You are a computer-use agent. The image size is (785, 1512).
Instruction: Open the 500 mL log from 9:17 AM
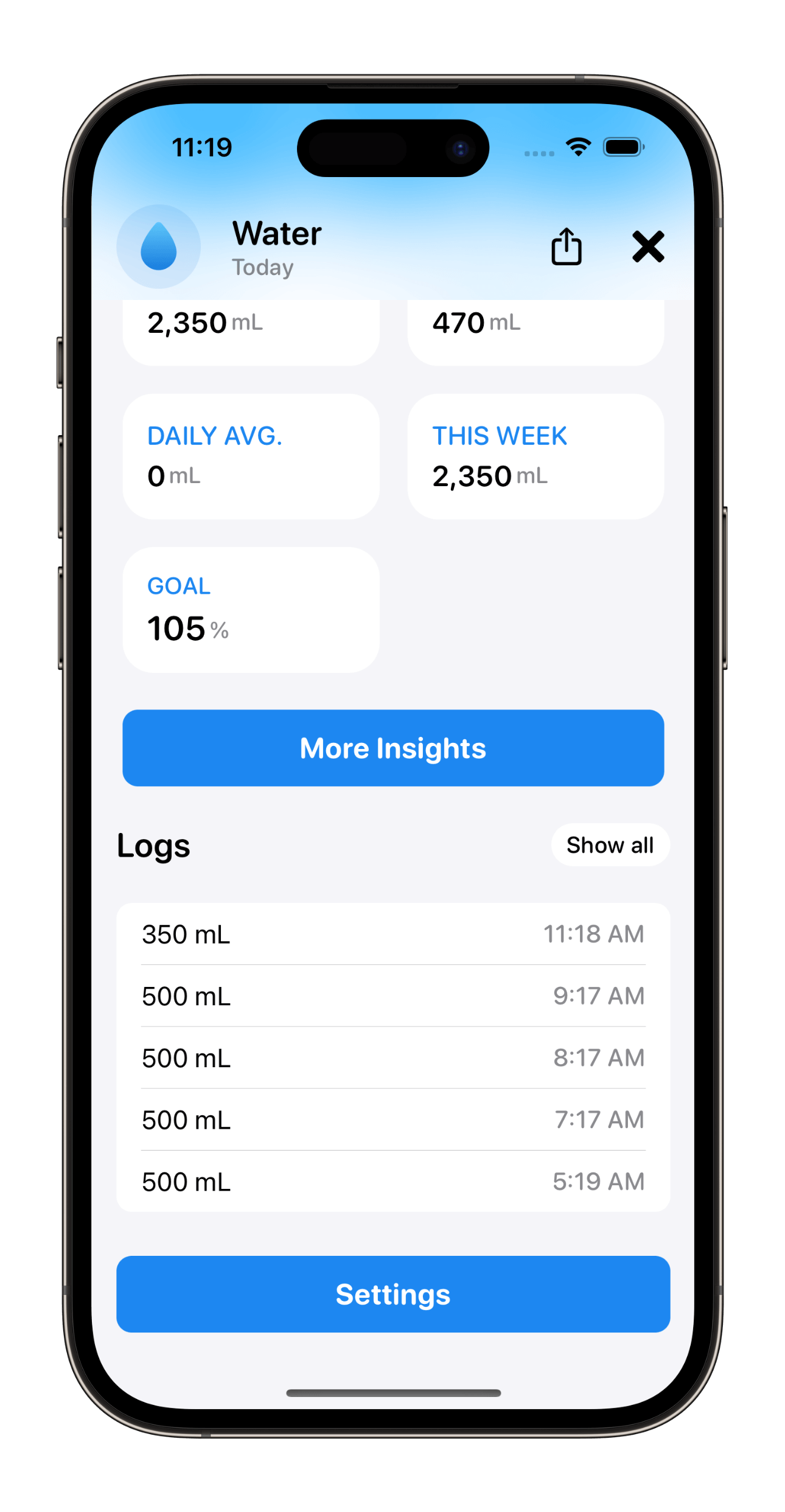tap(393, 996)
